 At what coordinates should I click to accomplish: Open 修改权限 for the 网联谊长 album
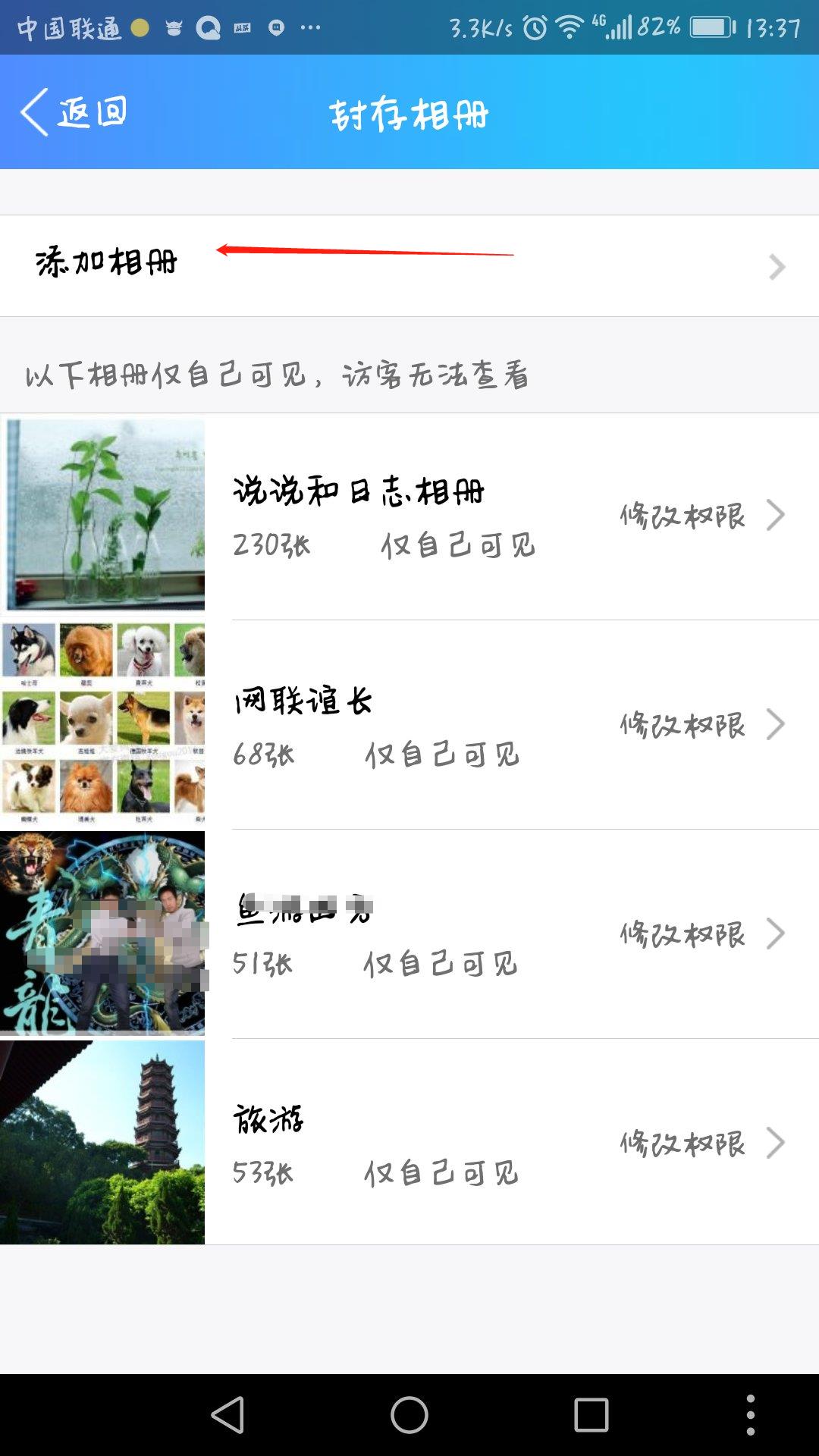click(x=682, y=724)
